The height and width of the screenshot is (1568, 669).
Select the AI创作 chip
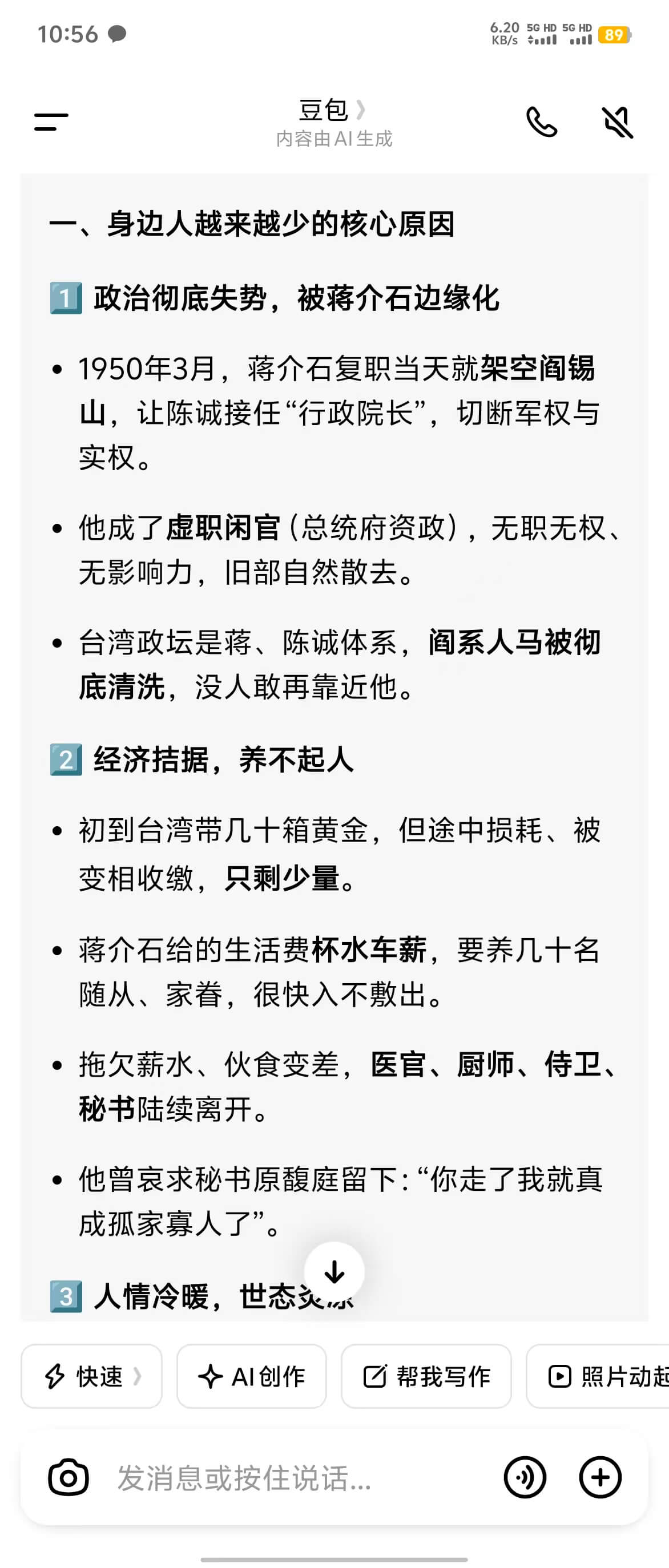click(x=251, y=1376)
